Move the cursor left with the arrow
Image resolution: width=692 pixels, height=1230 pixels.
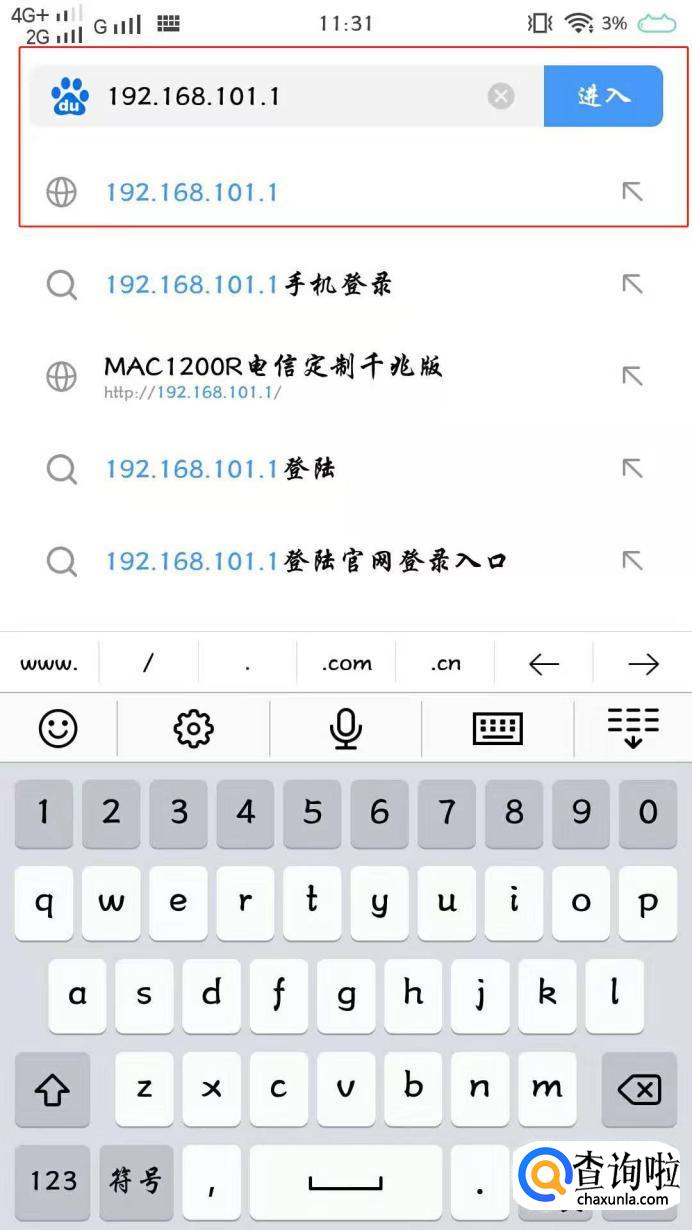point(544,663)
